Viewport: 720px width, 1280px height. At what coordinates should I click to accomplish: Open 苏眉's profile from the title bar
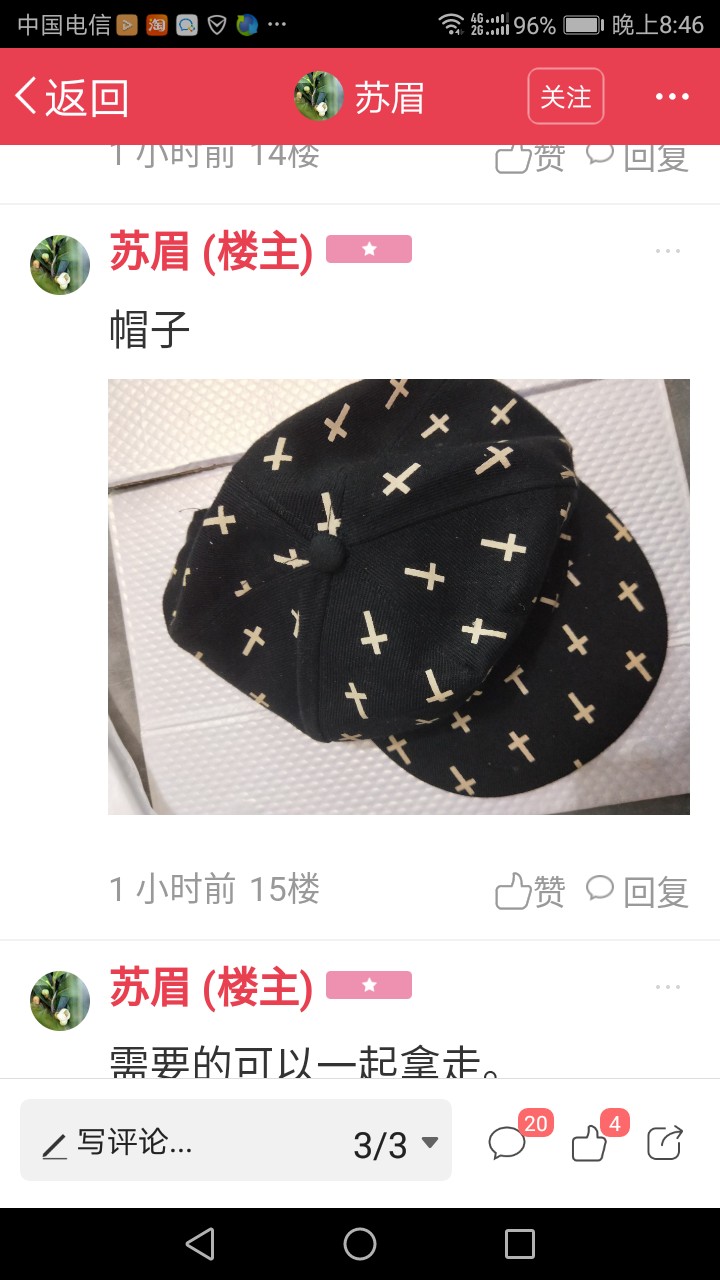(x=360, y=97)
